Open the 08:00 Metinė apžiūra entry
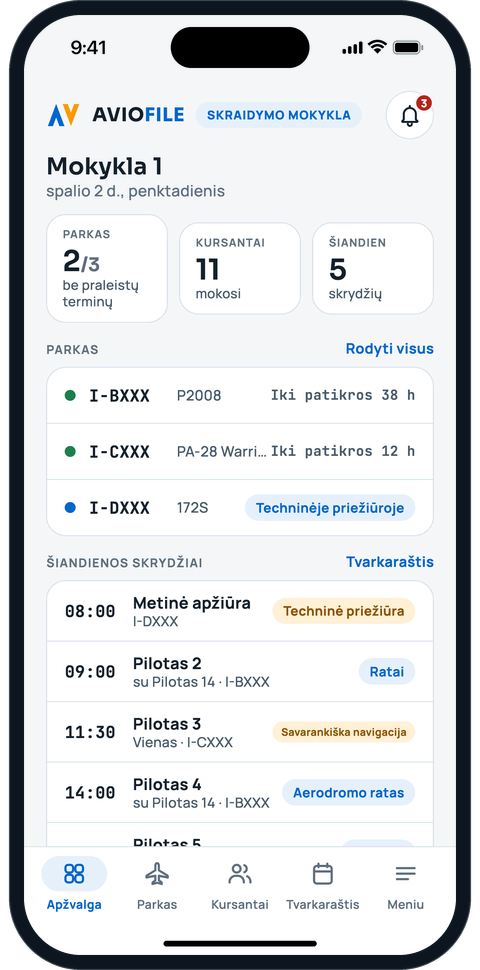480x970 pixels. tap(240, 611)
